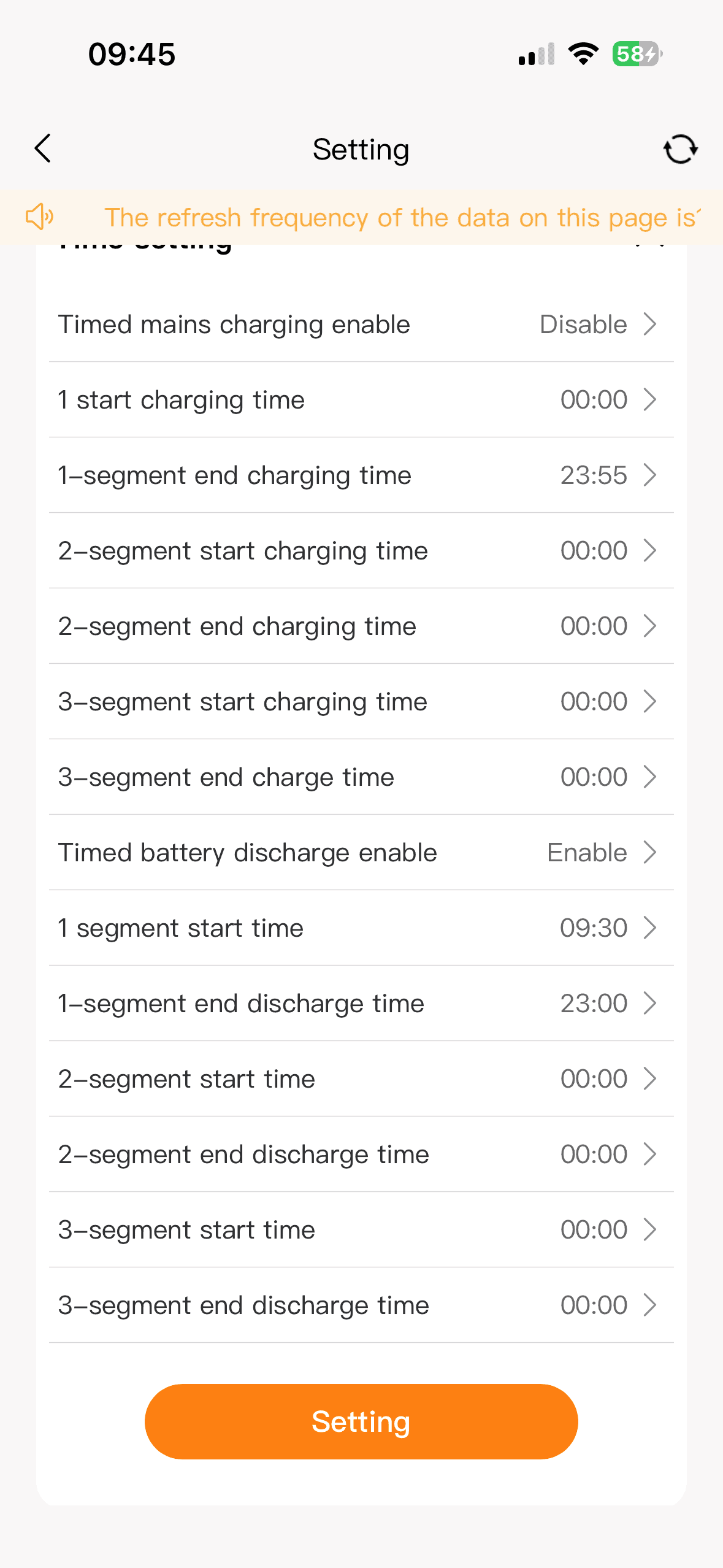Viewport: 723px width, 1568px height.
Task: Edit 1-segment end charging time
Action: pos(361,475)
